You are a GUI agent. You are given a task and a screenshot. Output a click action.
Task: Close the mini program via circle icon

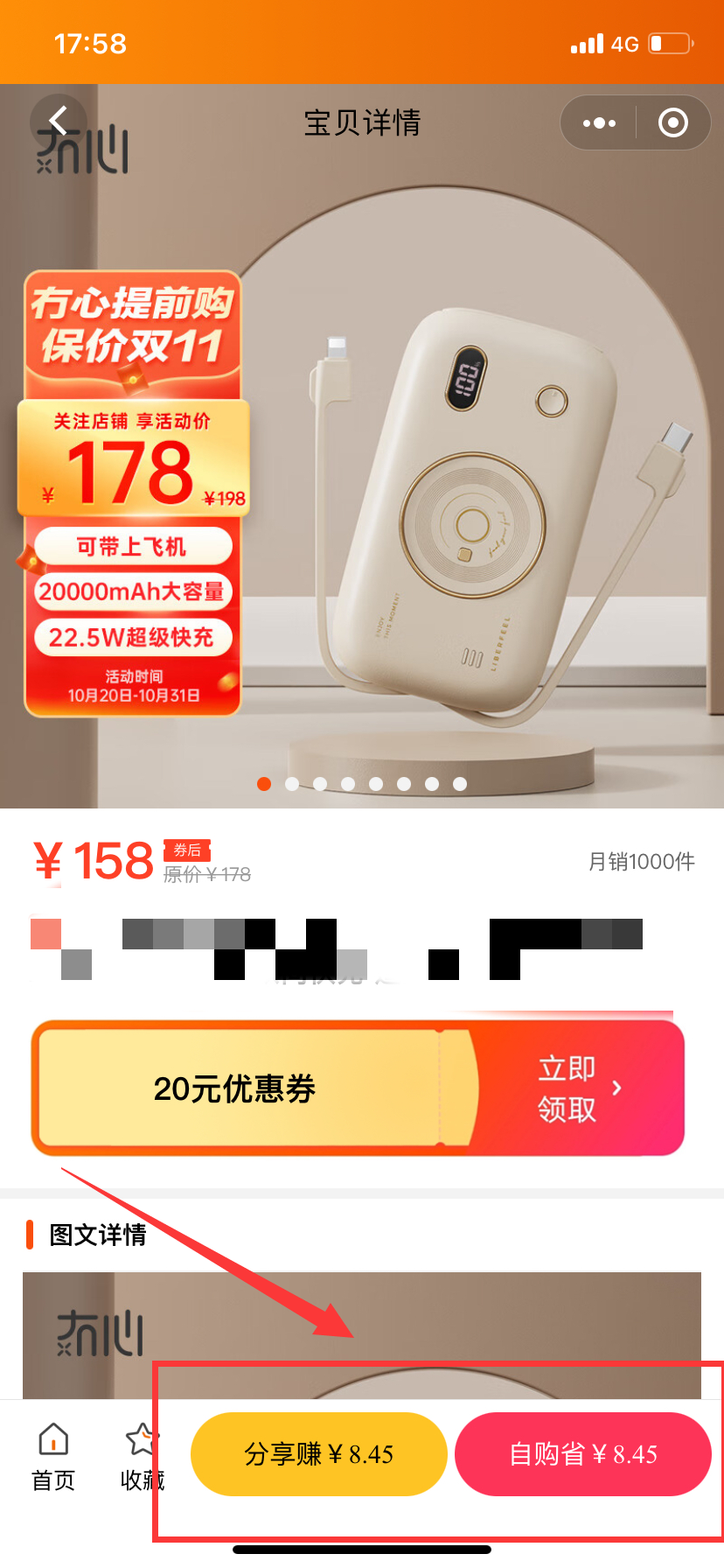coord(672,123)
